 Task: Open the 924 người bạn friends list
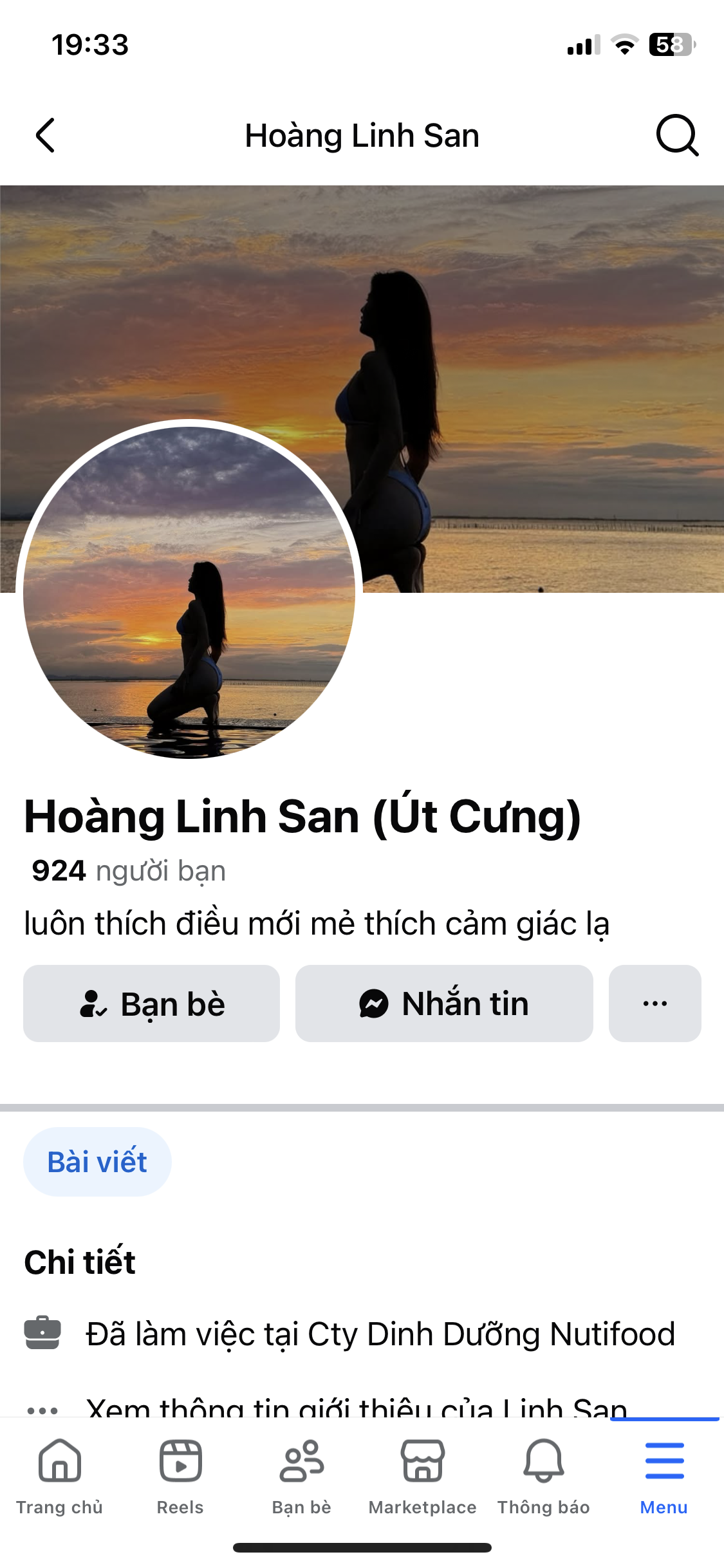coord(129,871)
